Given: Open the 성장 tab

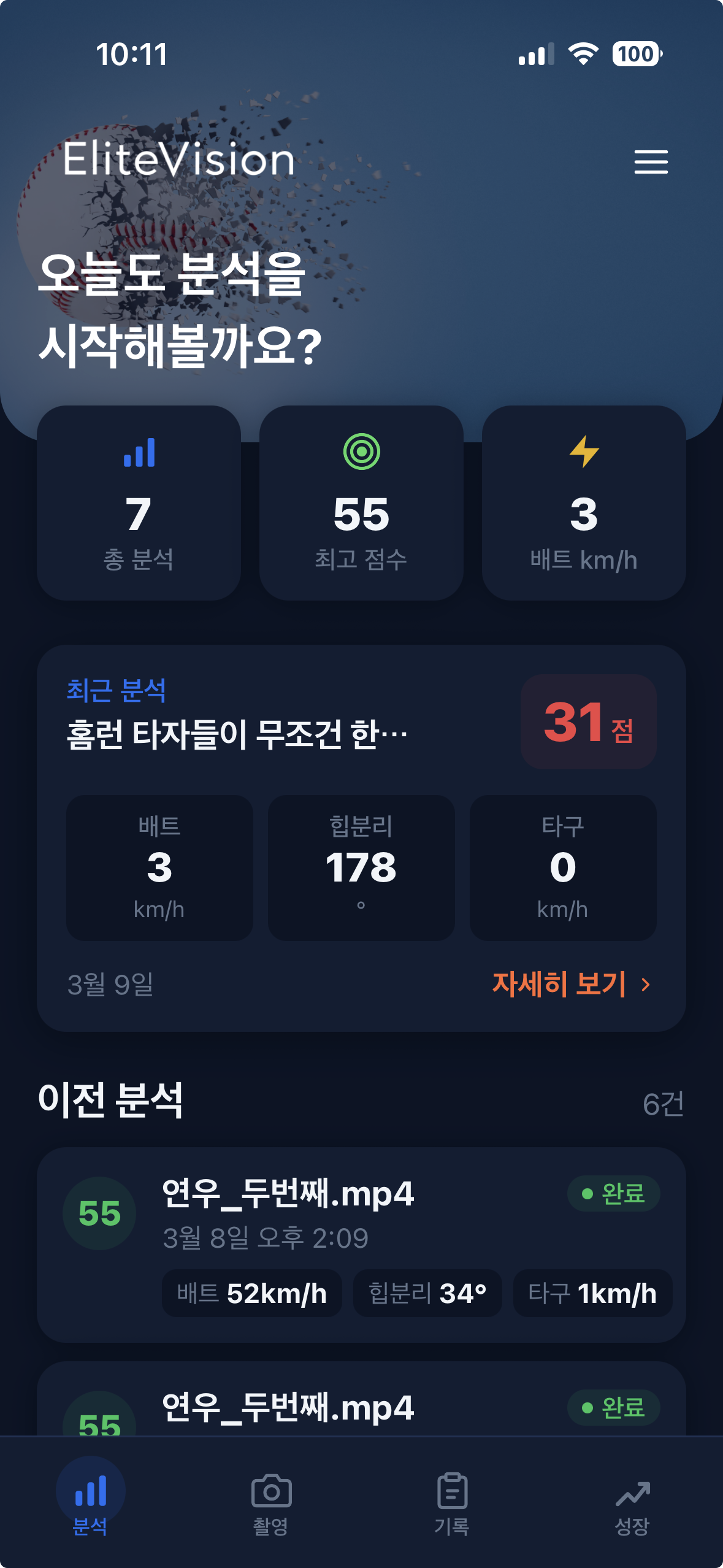Looking at the screenshot, I should 632,1504.
